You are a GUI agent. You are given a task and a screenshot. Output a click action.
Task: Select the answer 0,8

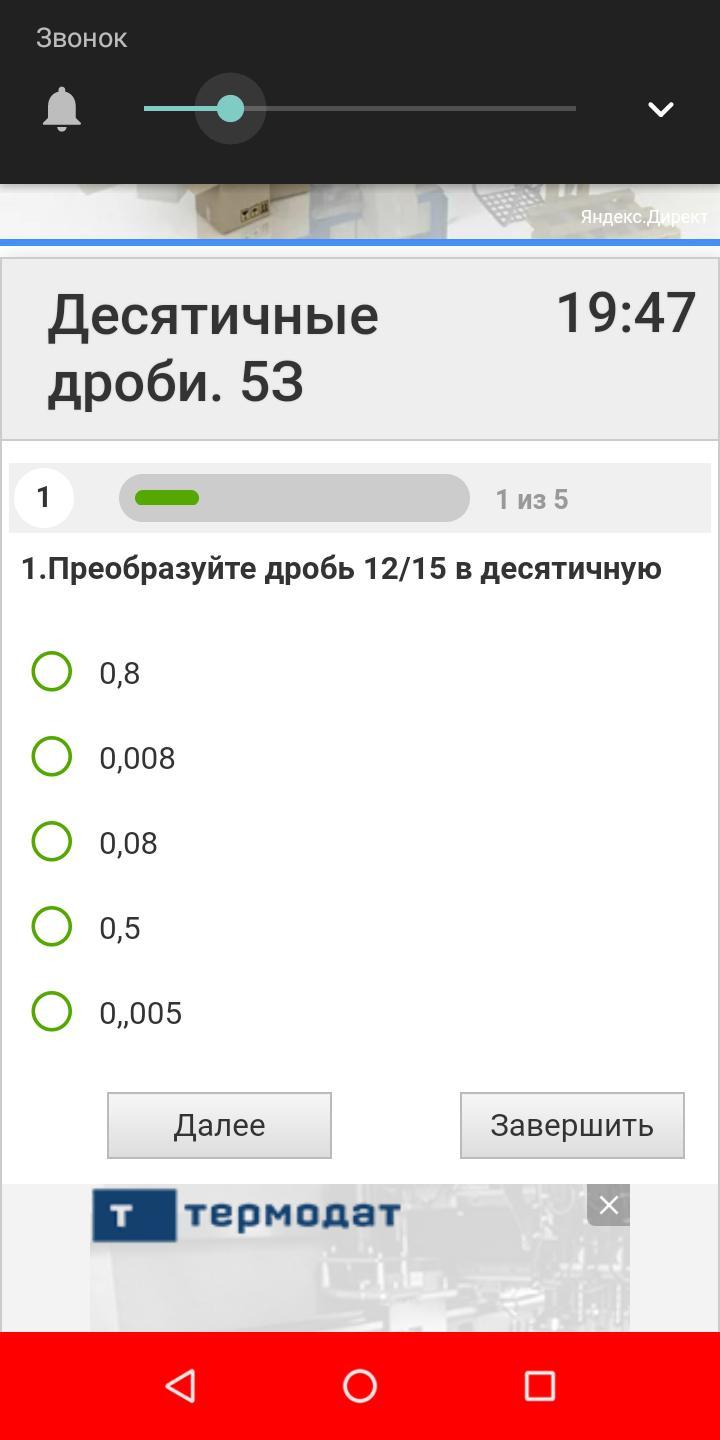click(x=52, y=671)
